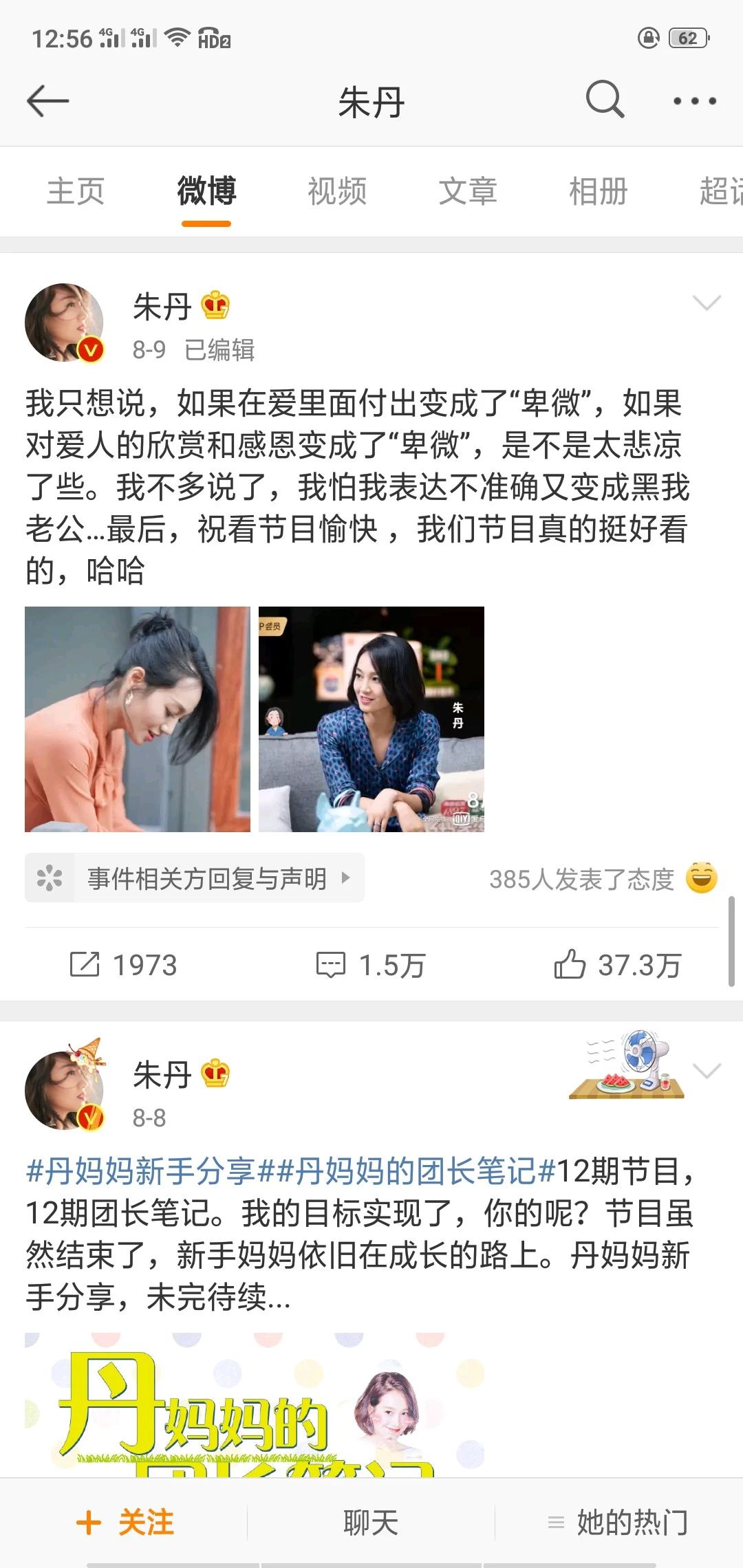
Task: Switch to the 主页 tab
Action: [x=76, y=191]
